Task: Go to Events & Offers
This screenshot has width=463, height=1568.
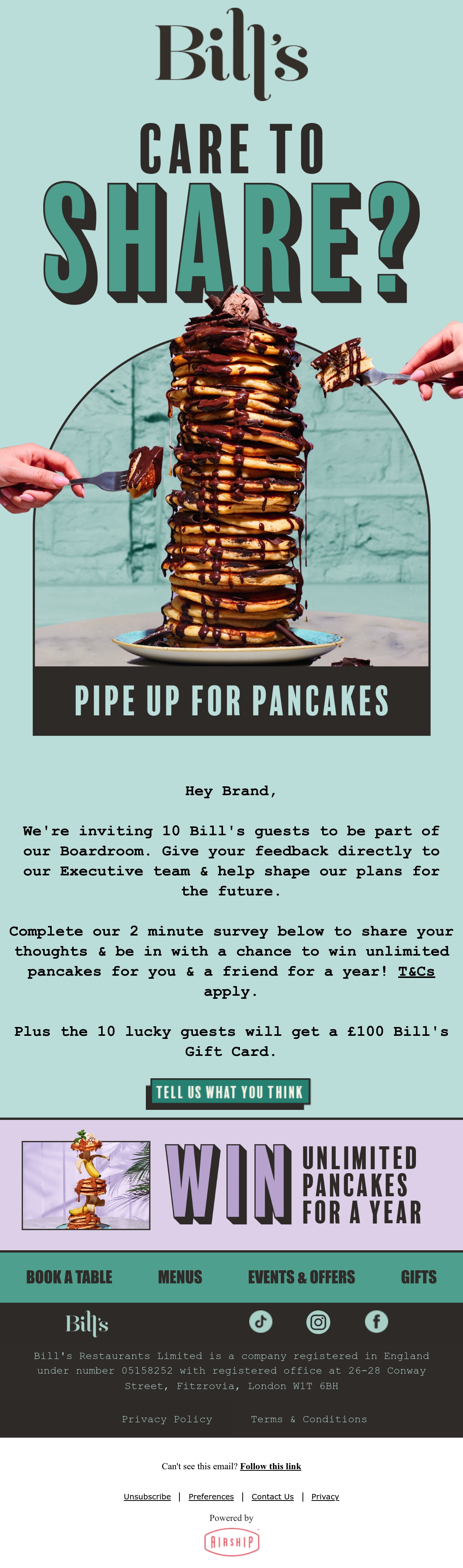Action: pos(301,1277)
